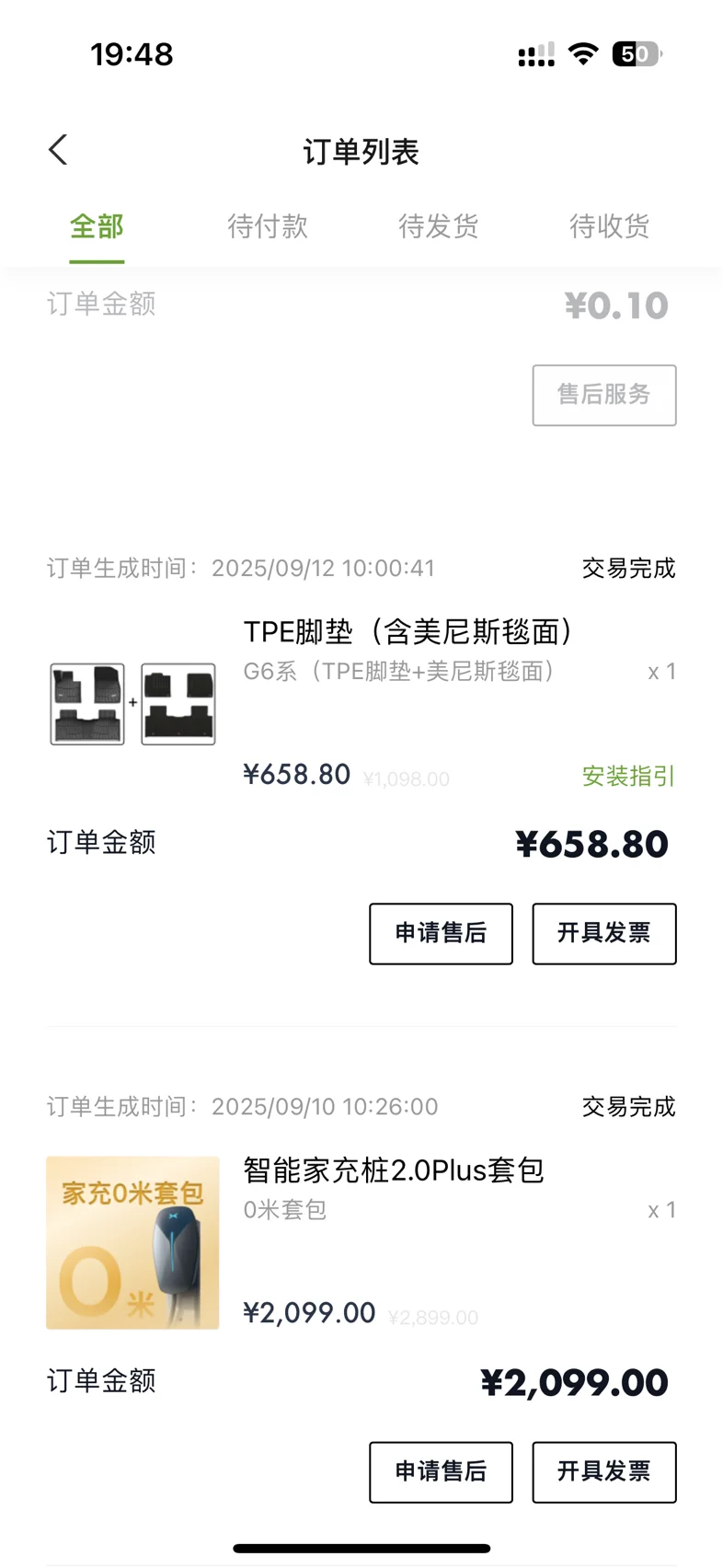
Task: Open the 智能家充桩2.0Plus套包 order
Action: coord(393,1170)
